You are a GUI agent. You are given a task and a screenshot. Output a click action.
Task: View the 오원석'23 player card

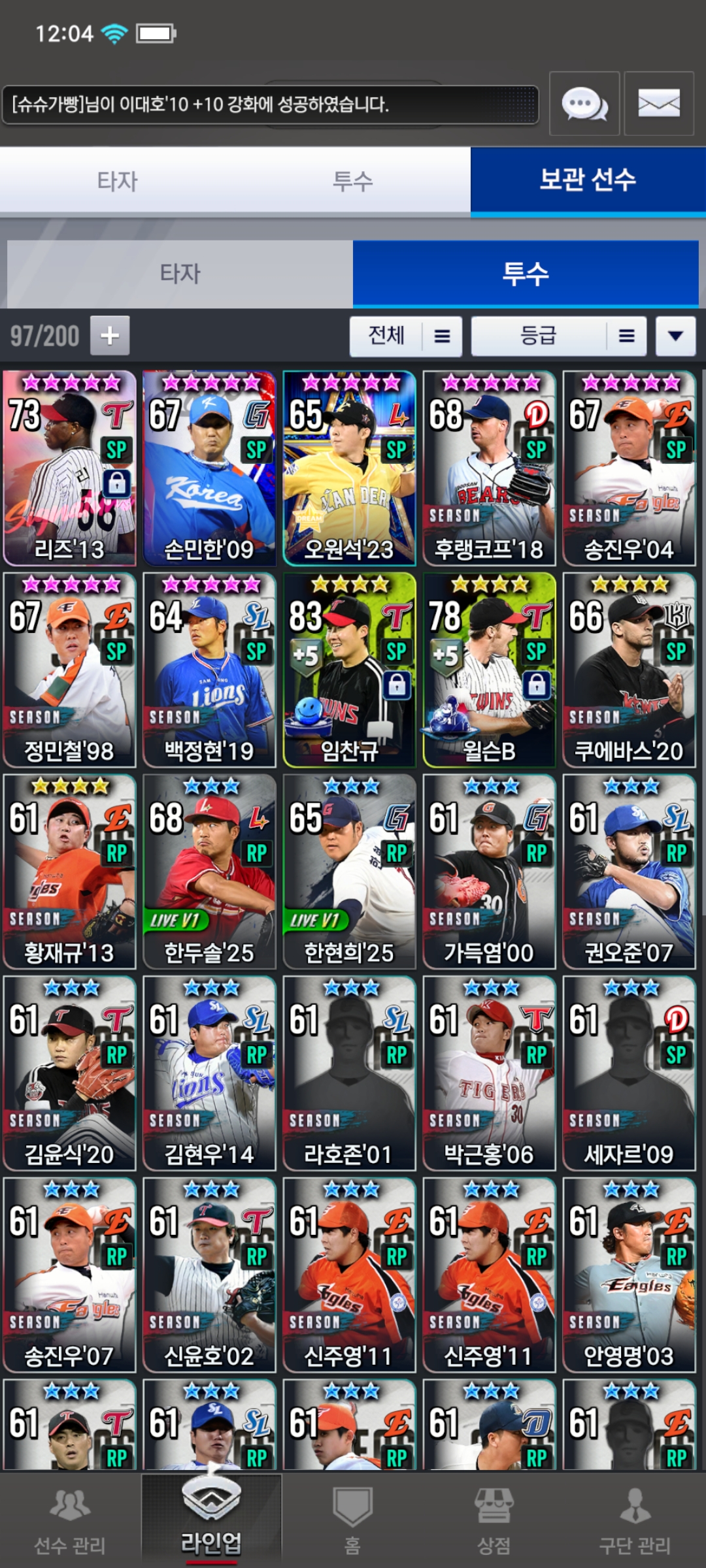(x=349, y=468)
